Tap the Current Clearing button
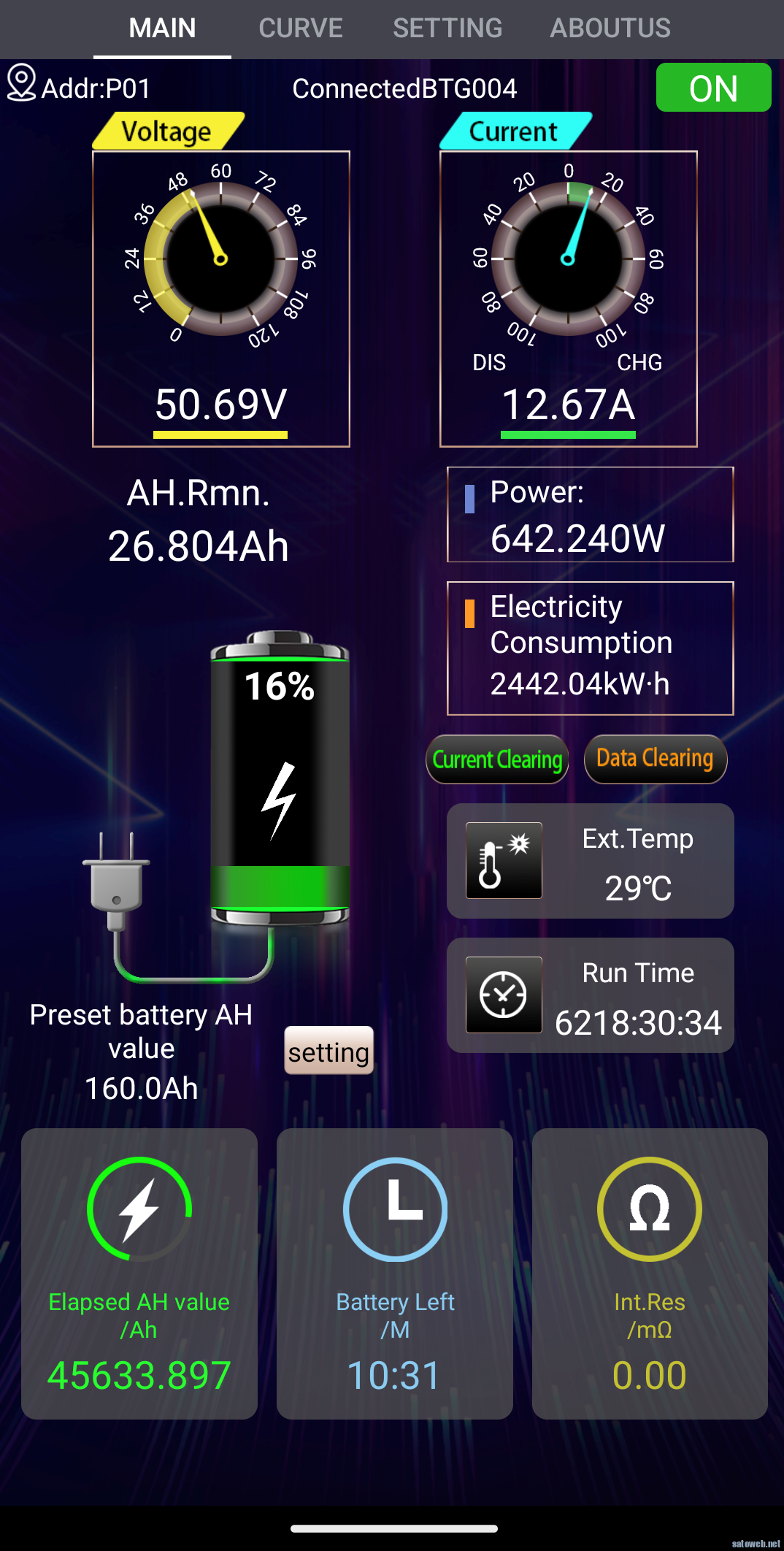 point(497,759)
